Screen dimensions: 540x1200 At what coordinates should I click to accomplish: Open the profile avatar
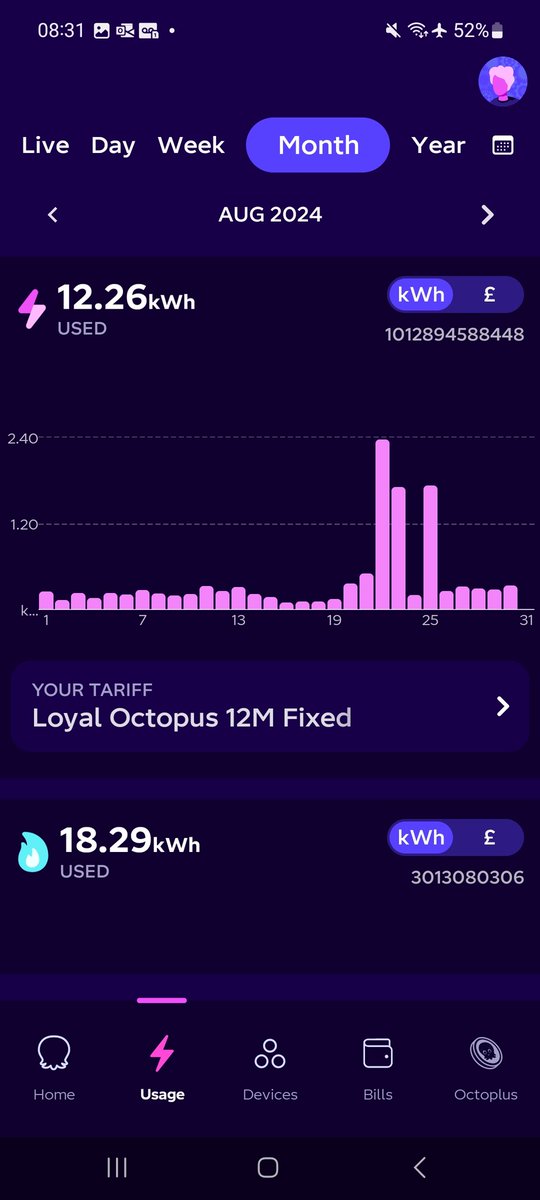(503, 80)
